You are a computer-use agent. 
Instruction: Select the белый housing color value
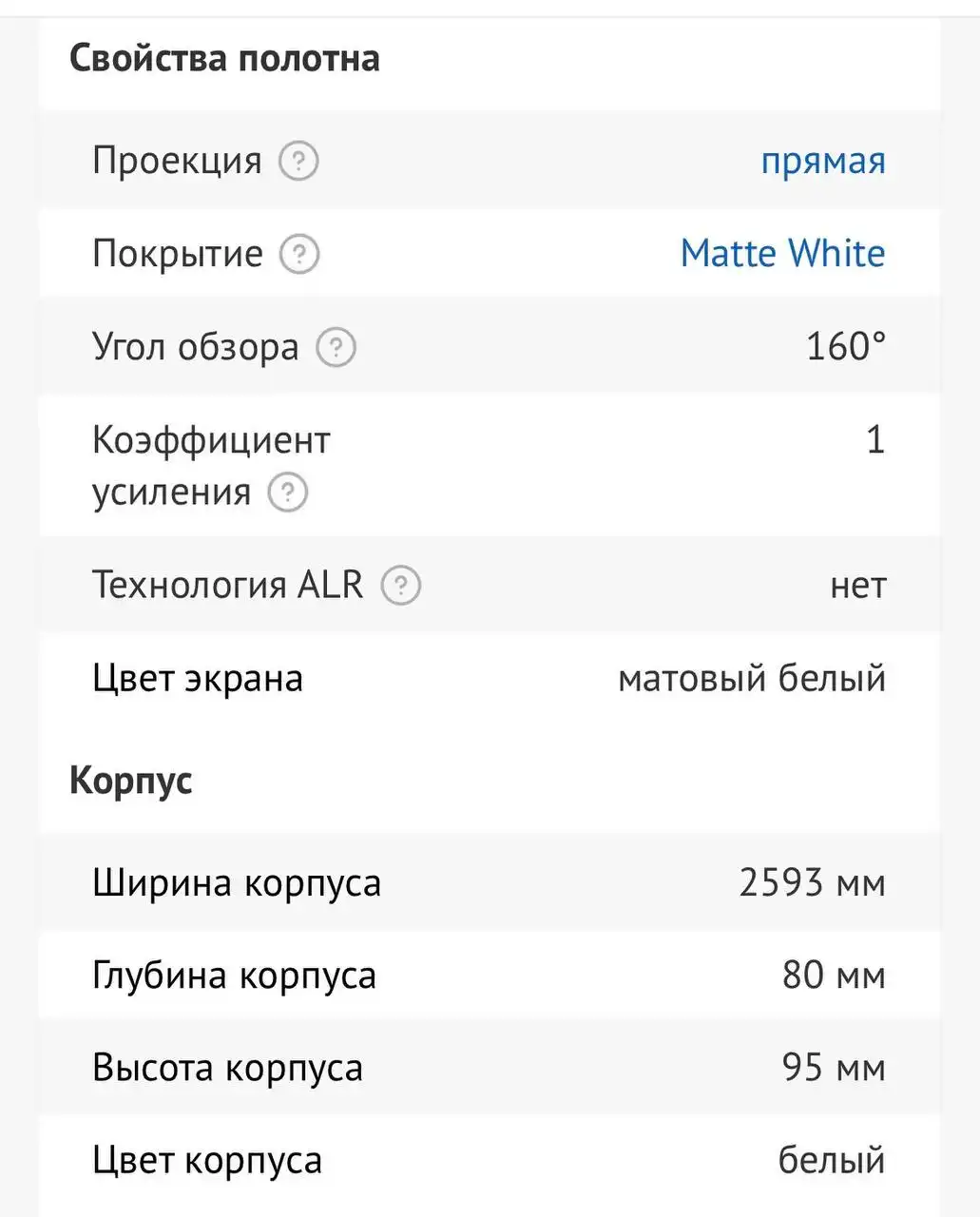coord(834,1160)
